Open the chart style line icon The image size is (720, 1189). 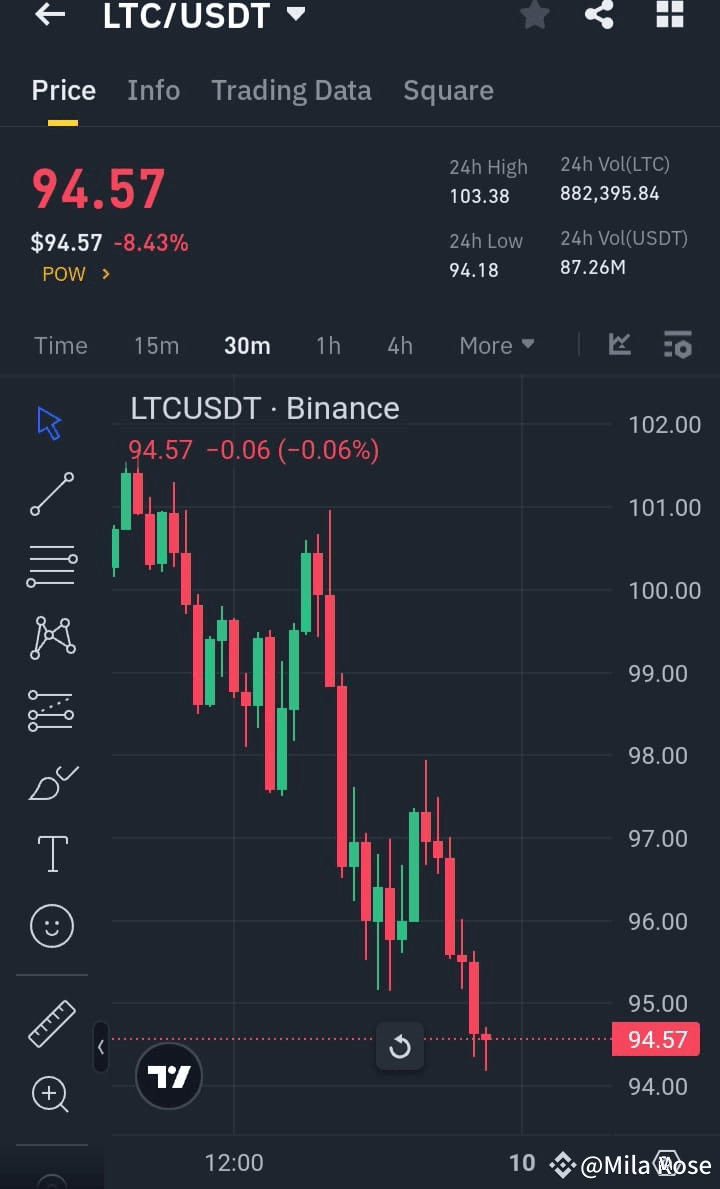click(x=620, y=345)
